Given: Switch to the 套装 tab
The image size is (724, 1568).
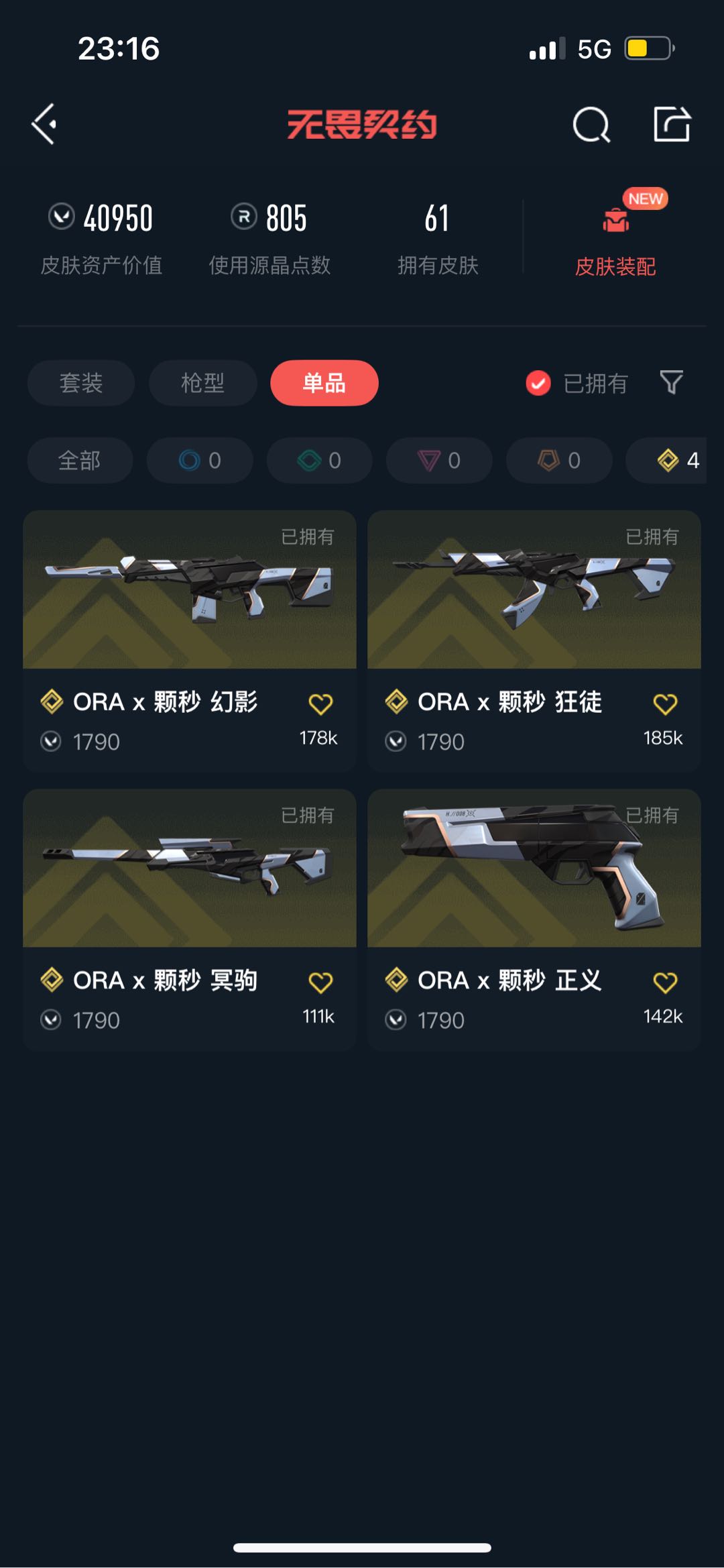Looking at the screenshot, I should point(81,383).
